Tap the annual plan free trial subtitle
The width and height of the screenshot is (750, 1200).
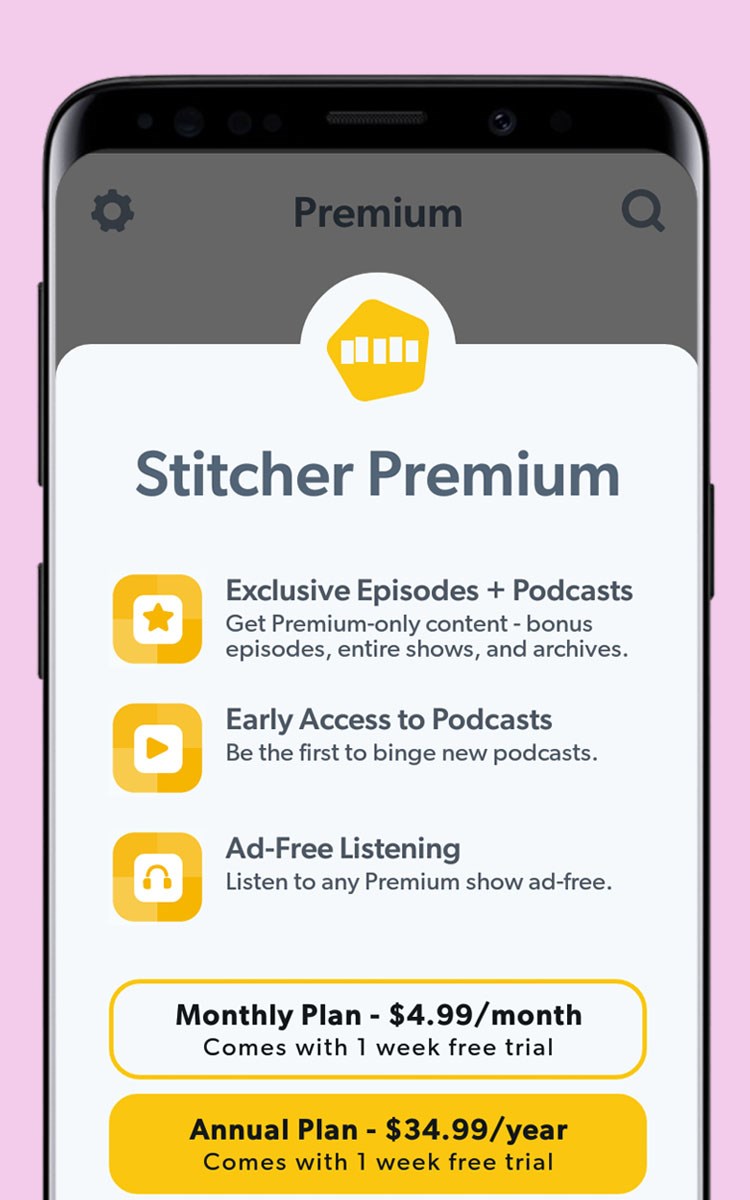click(x=378, y=1163)
